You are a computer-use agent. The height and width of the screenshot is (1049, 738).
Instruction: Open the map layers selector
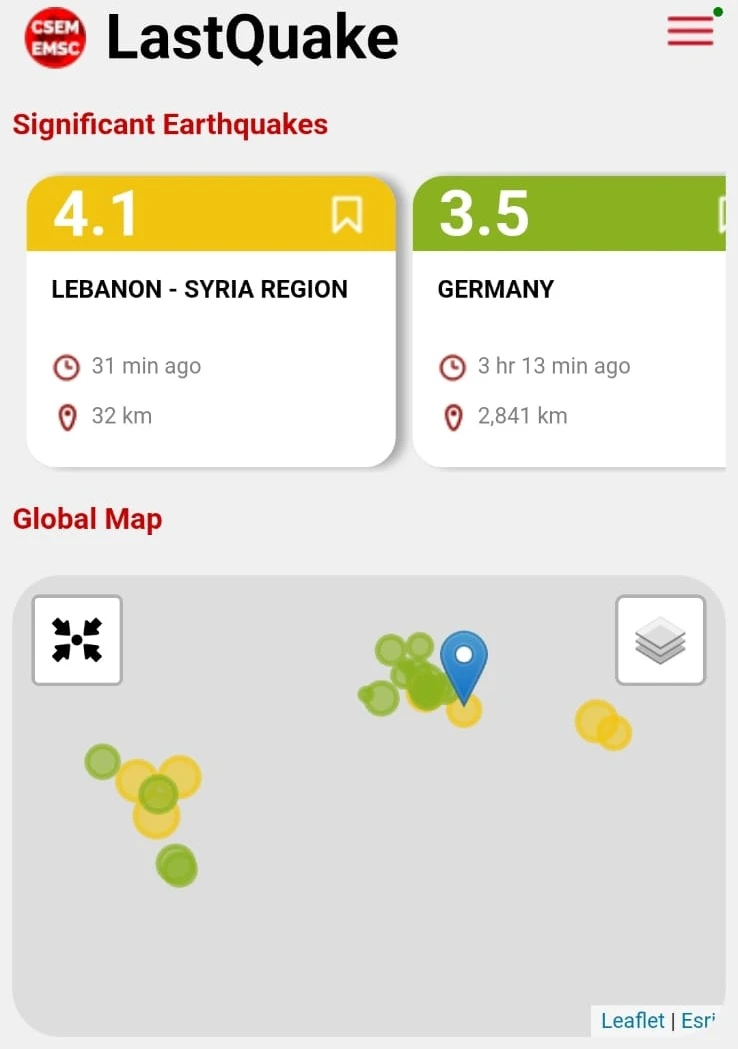tap(660, 640)
